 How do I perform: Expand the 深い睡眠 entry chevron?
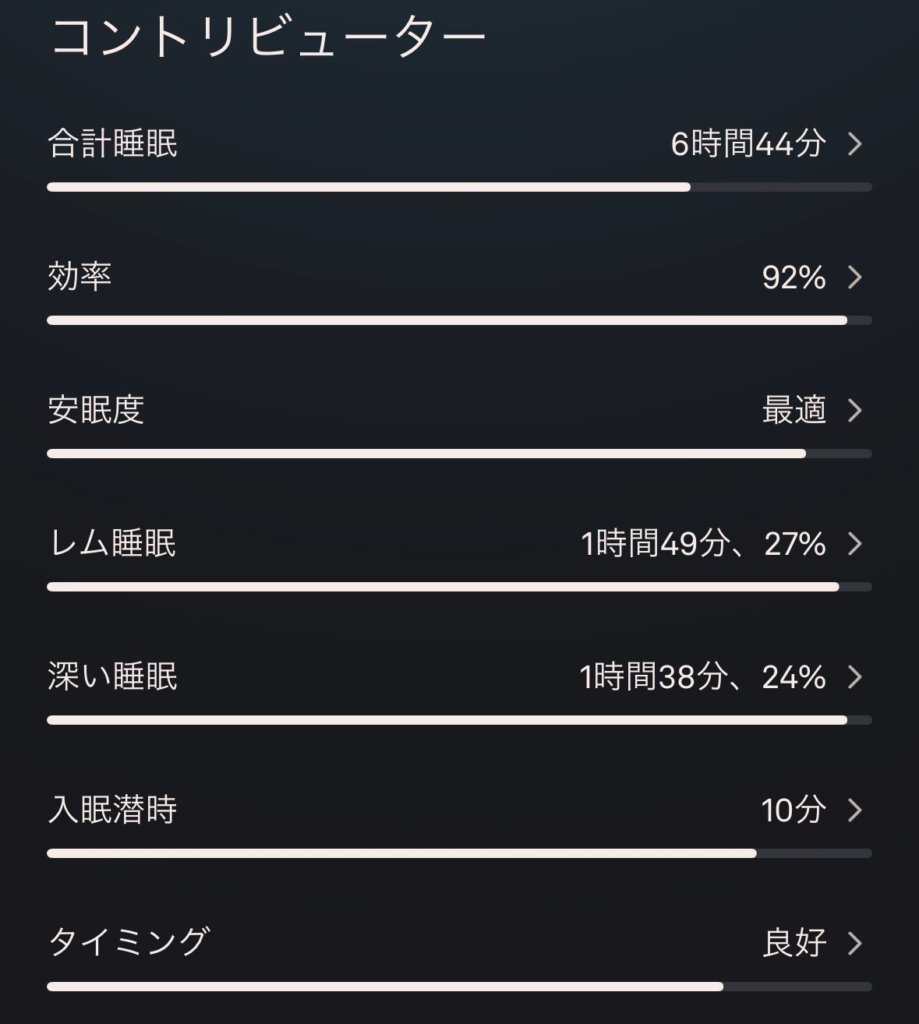click(x=855, y=677)
